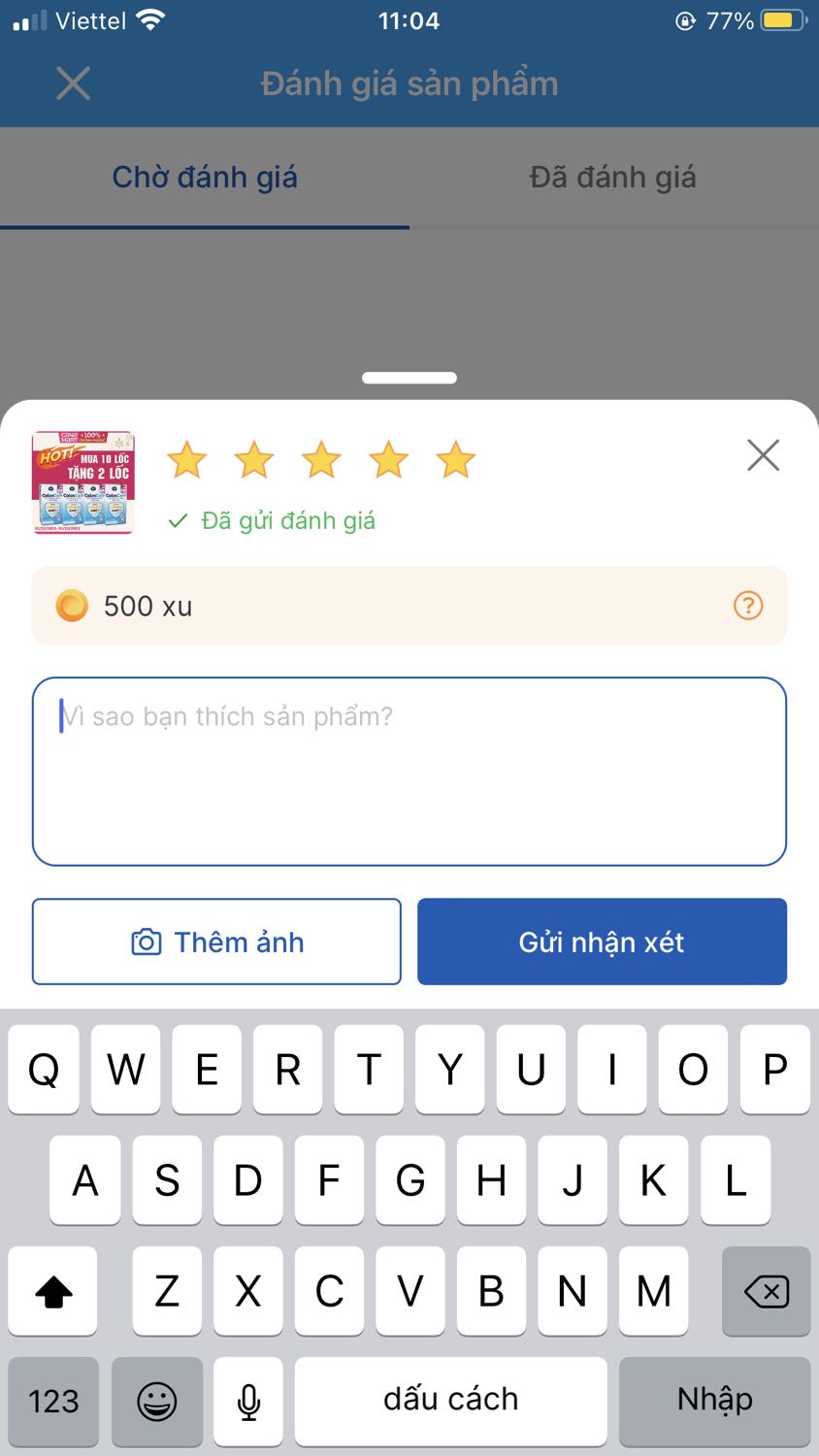Select the fifth star rating
Image resolution: width=819 pixels, height=1456 pixels.
coord(455,460)
